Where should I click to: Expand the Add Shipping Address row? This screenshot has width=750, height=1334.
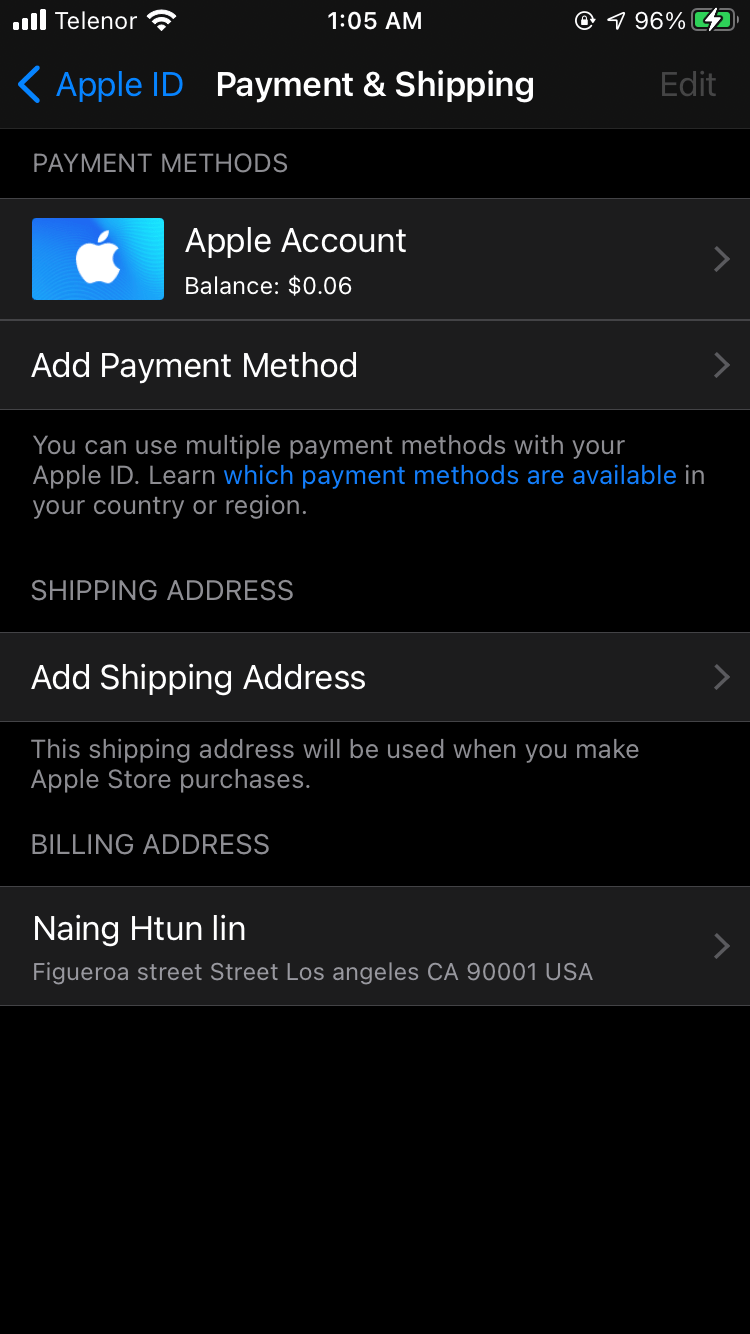pyautogui.click(x=720, y=677)
